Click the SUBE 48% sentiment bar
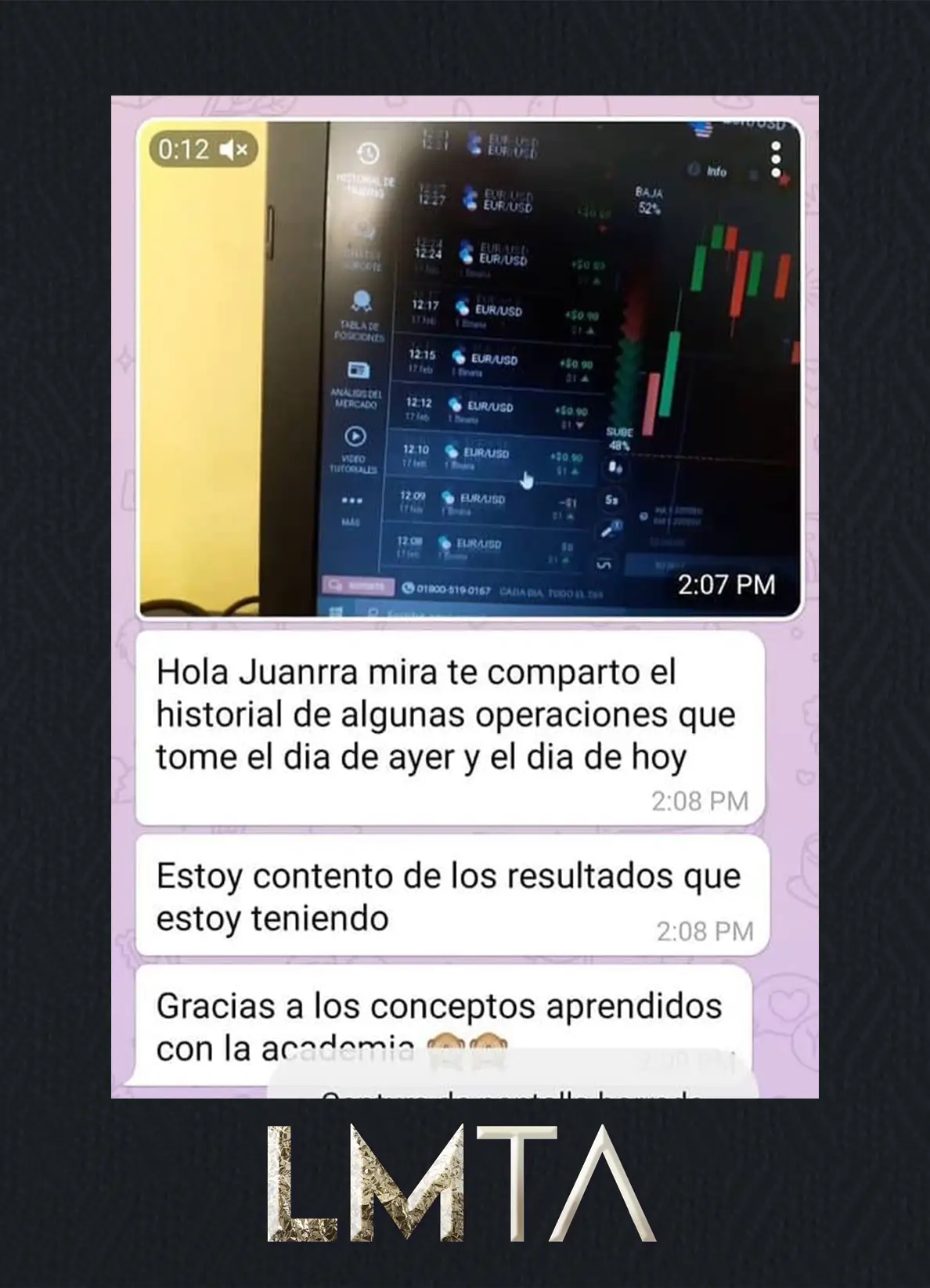 coord(620,437)
